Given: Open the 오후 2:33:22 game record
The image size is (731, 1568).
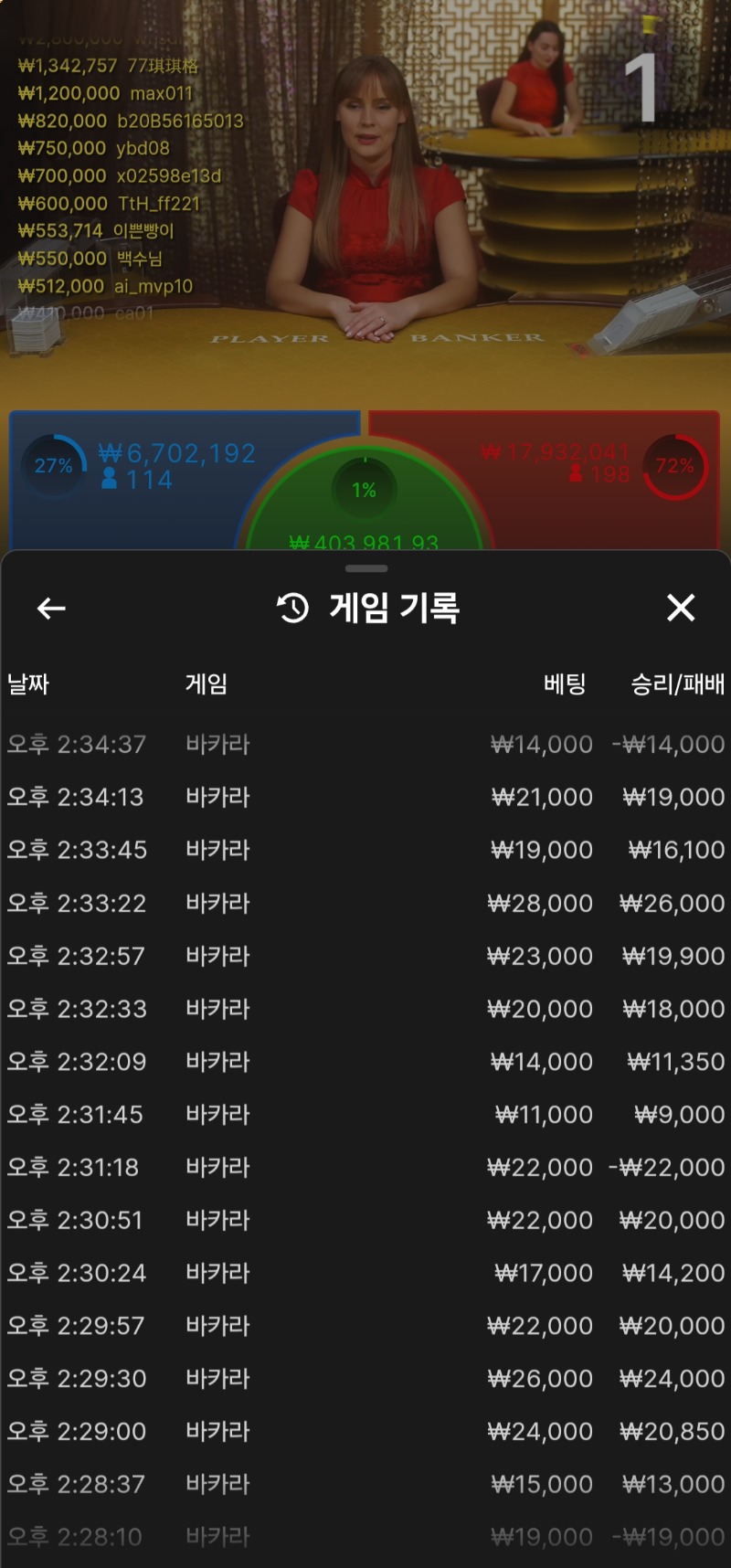Looking at the screenshot, I should 365,904.
